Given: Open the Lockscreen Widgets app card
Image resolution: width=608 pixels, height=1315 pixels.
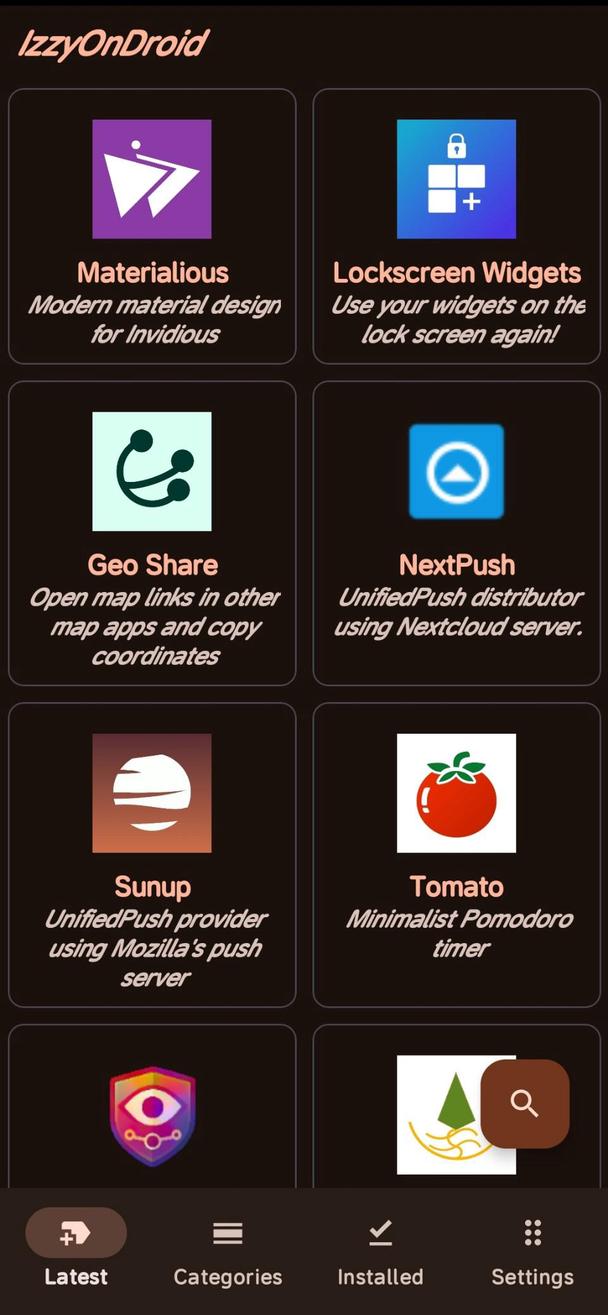Looking at the screenshot, I should [456, 226].
